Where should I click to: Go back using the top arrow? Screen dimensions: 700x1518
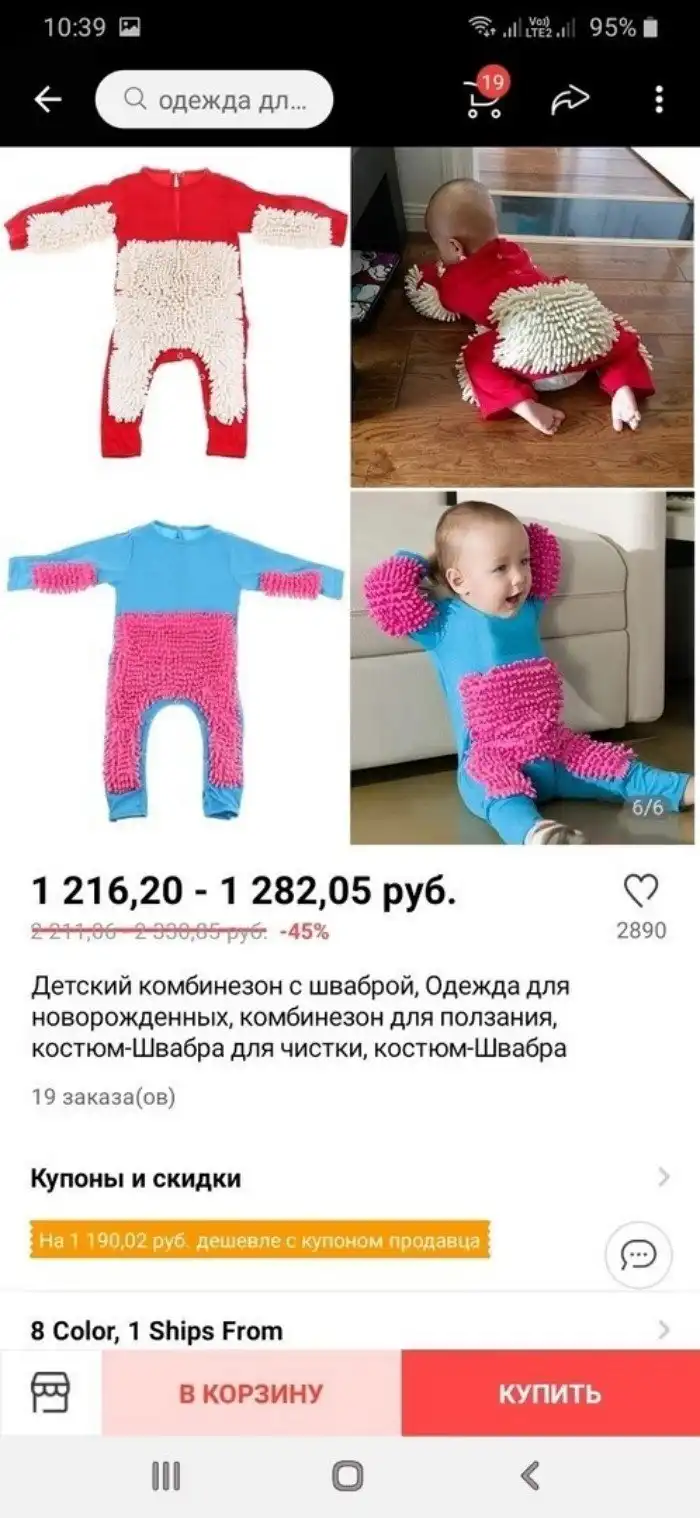pyautogui.click(x=48, y=99)
